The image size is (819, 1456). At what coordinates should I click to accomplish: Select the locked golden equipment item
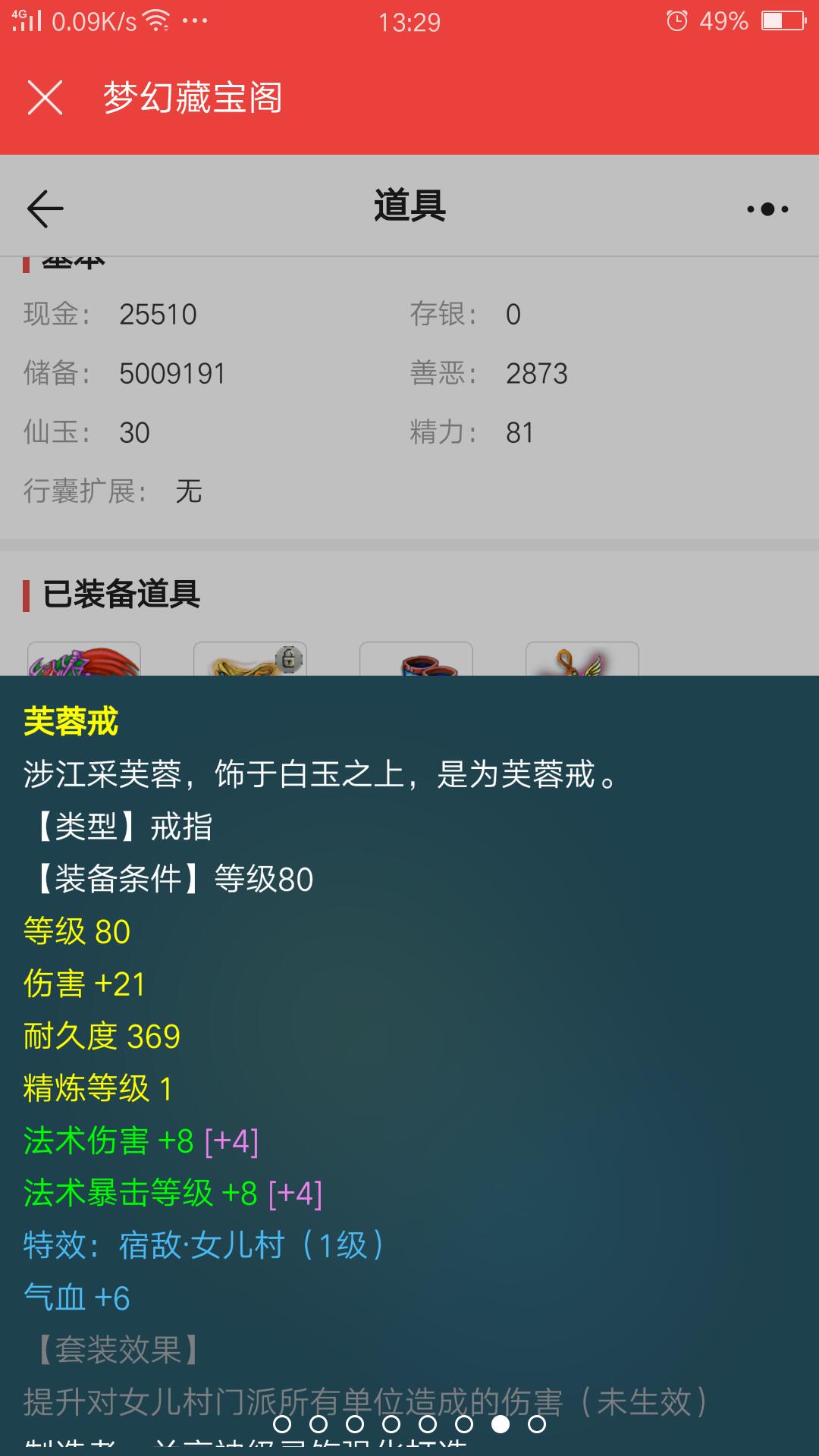tap(250, 660)
